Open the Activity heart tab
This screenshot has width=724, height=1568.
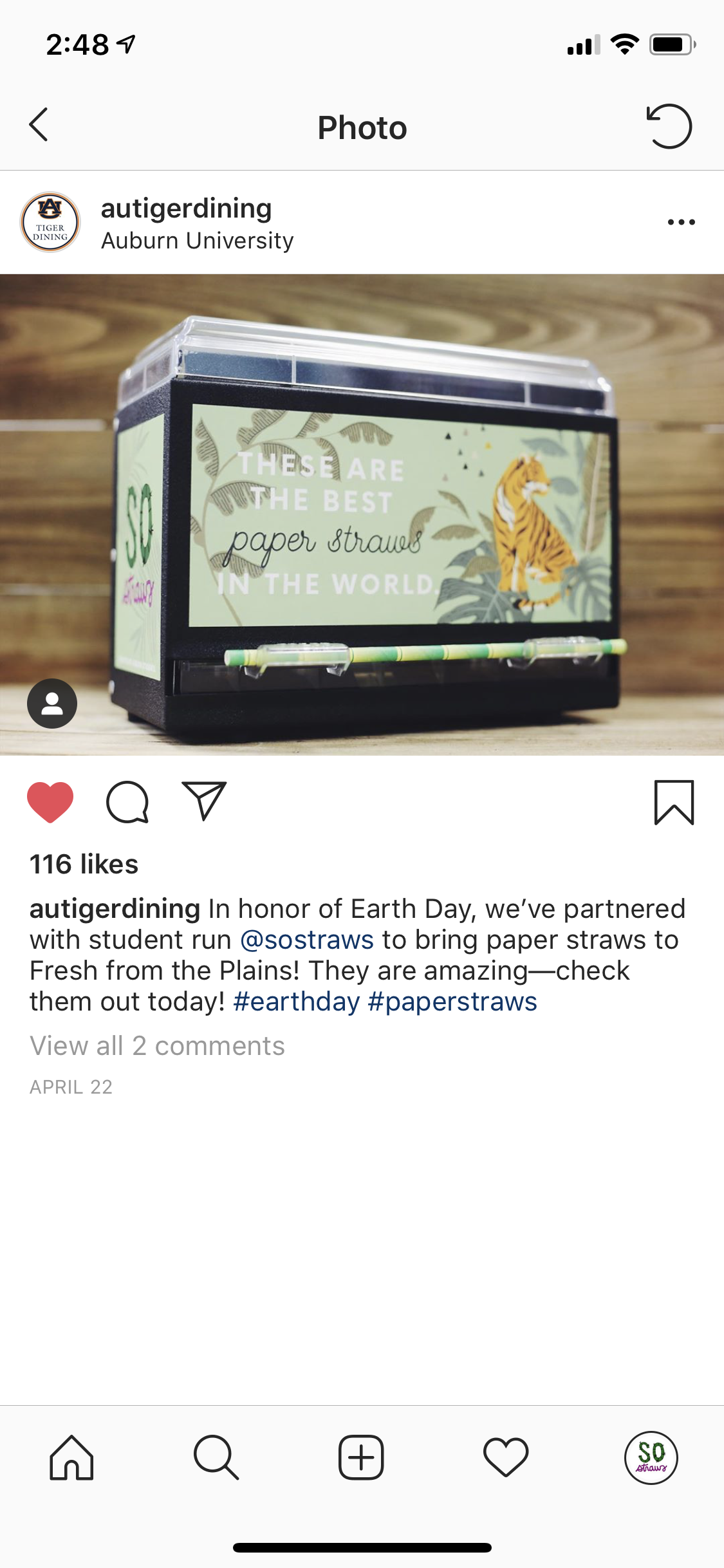tap(506, 1458)
